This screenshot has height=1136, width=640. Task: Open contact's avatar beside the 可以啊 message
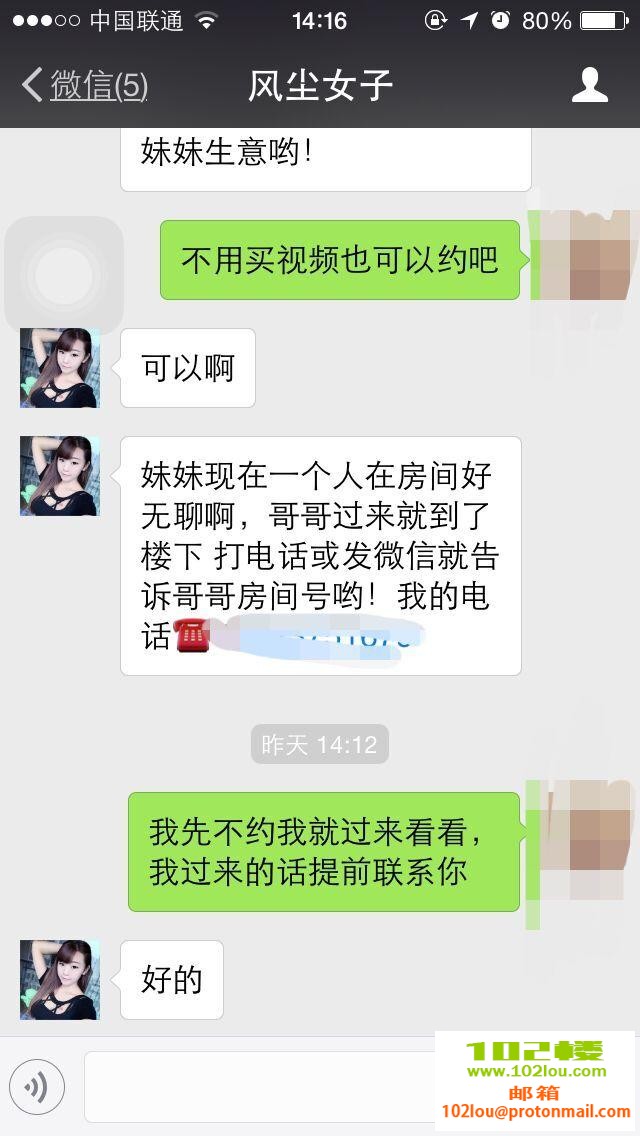click(60, 368)
